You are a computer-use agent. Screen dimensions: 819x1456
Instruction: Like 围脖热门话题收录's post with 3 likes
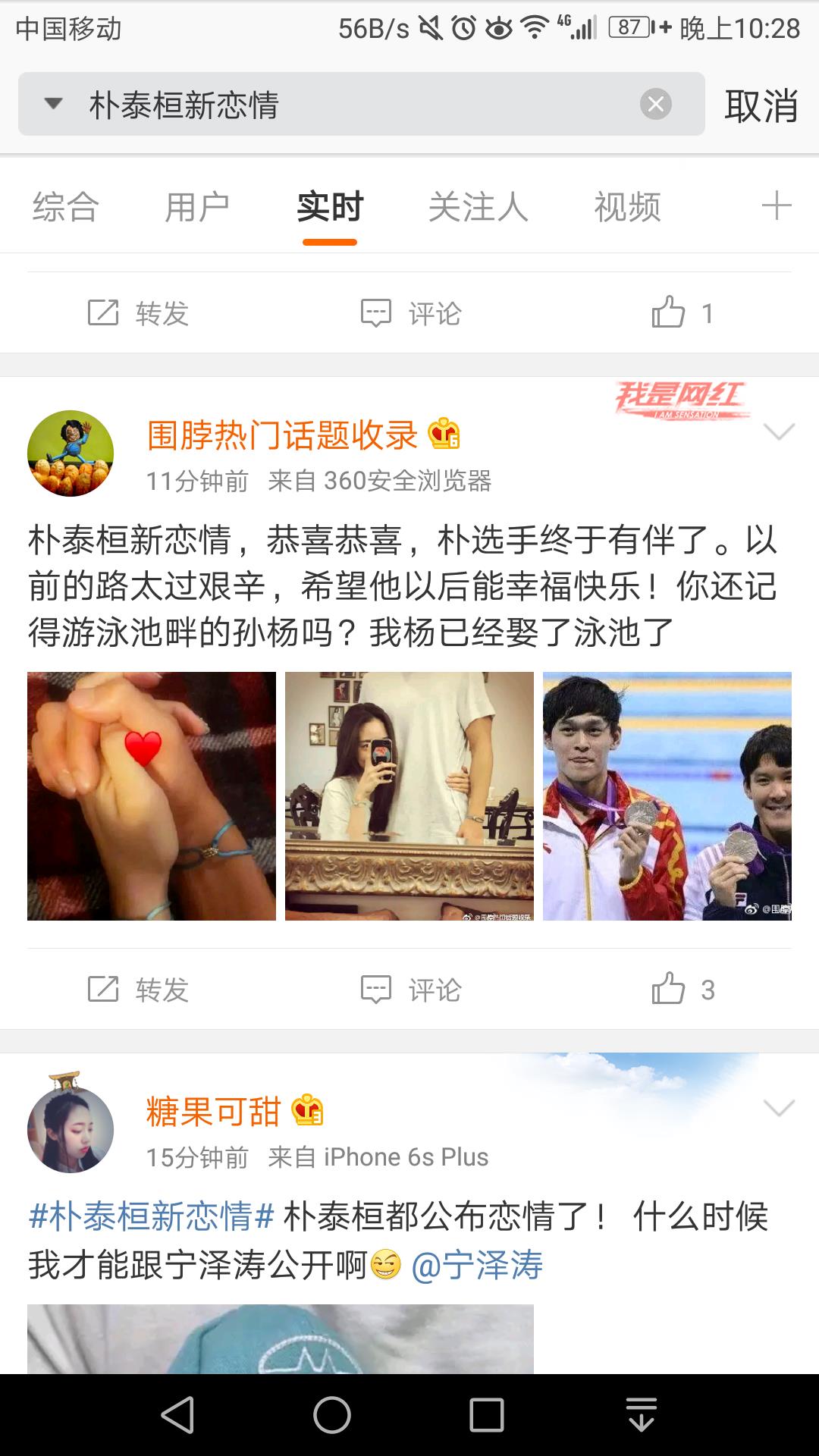tap(682, 990)
